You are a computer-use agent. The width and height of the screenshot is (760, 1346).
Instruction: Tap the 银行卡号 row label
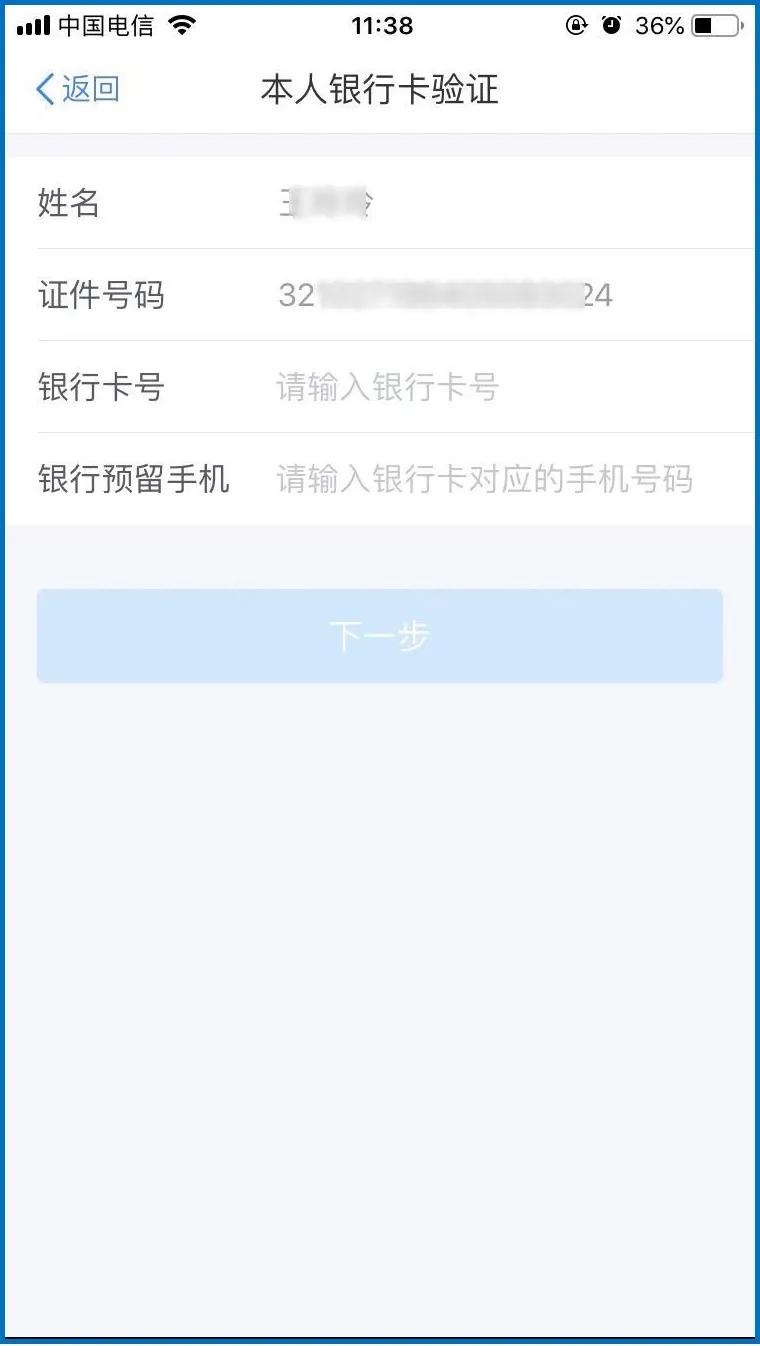(x=101, y=387)
